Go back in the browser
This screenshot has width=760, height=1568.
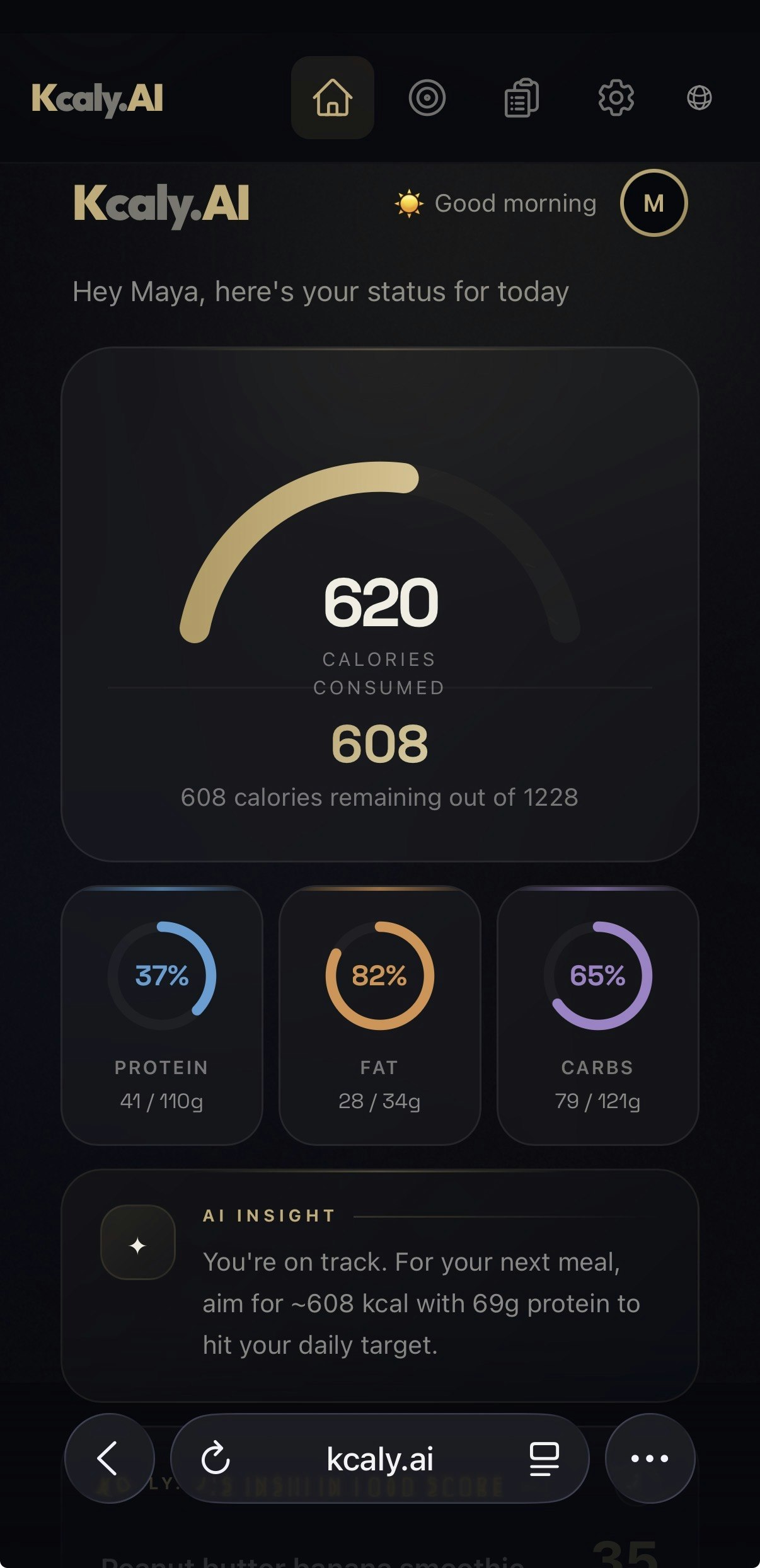108,1458
